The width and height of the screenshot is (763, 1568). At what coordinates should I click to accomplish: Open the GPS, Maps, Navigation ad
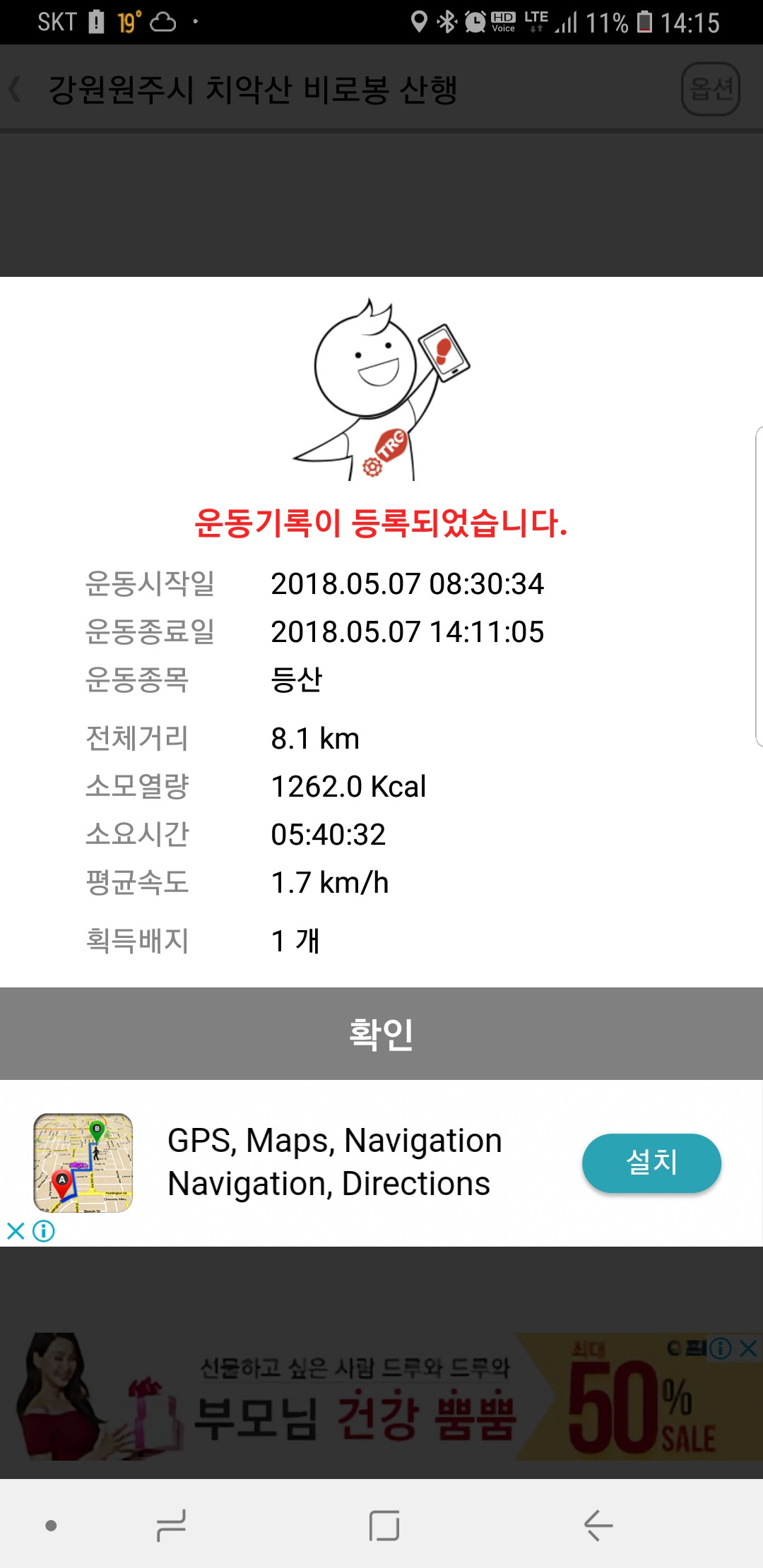coord(333,1162)
